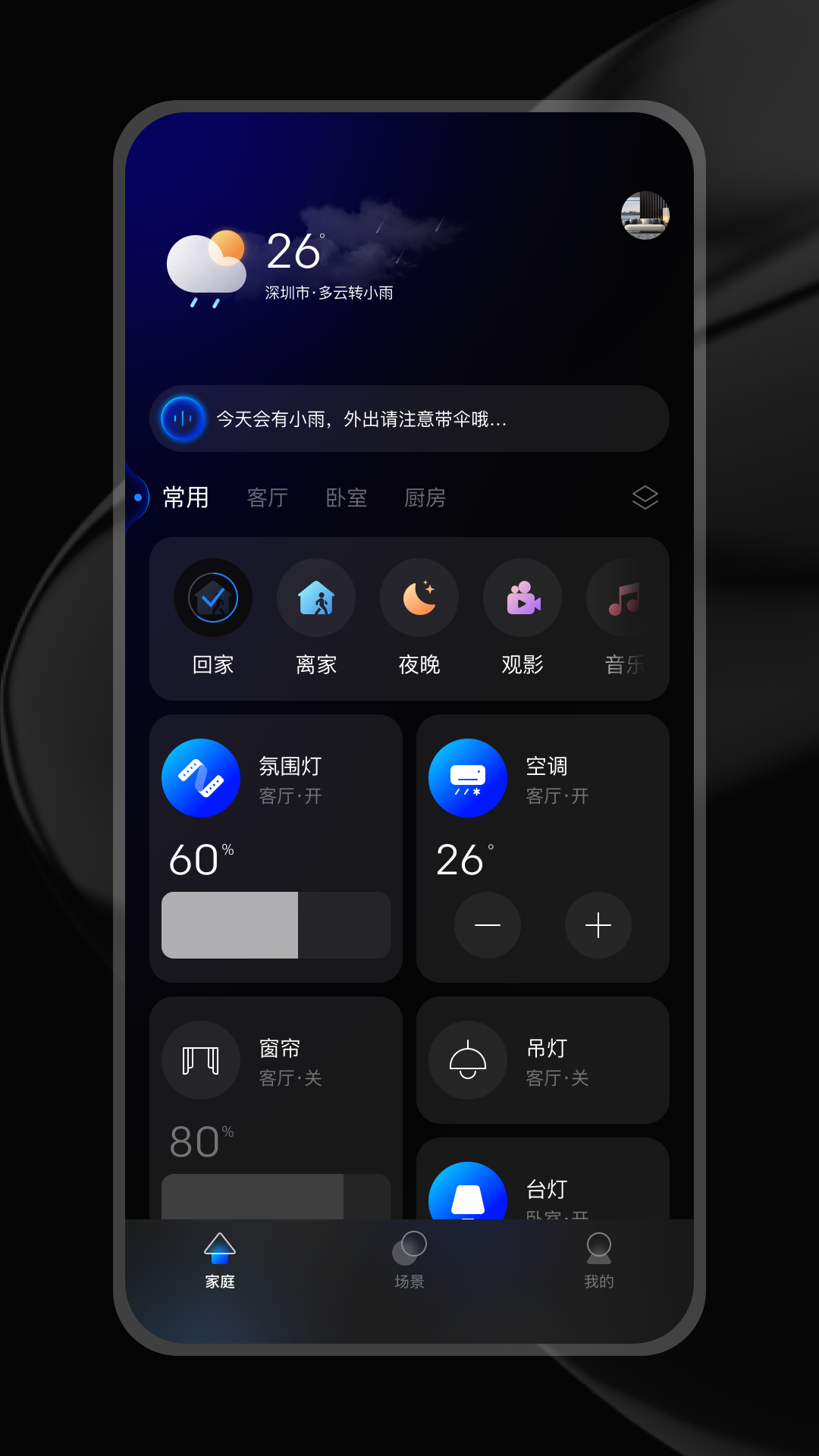The width and height of the screenshot is (819, 1456).
Task: Tap the 吊灯 ceiling lamp icon
Action: click(x=468, y=1060)
